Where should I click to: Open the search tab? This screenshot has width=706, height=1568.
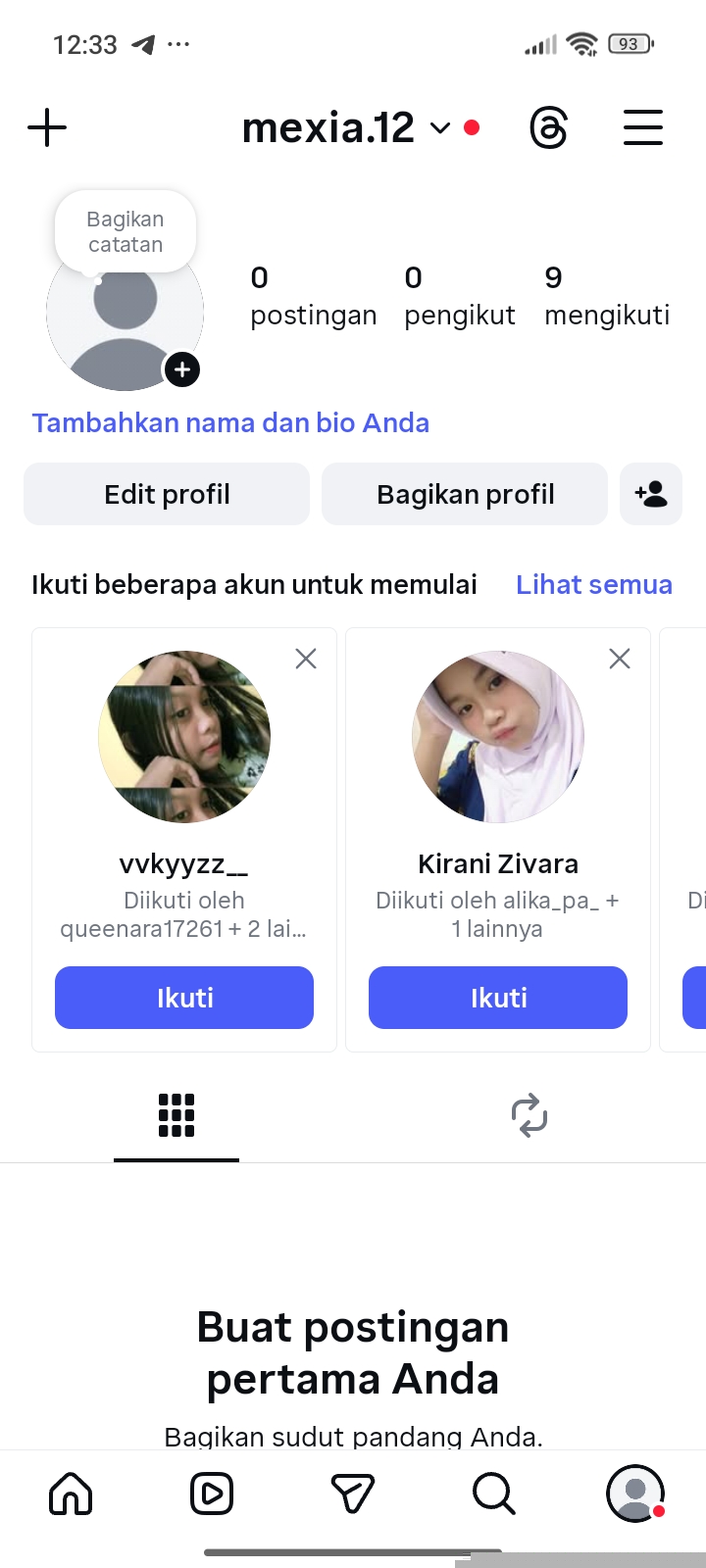click(493, 1494)
